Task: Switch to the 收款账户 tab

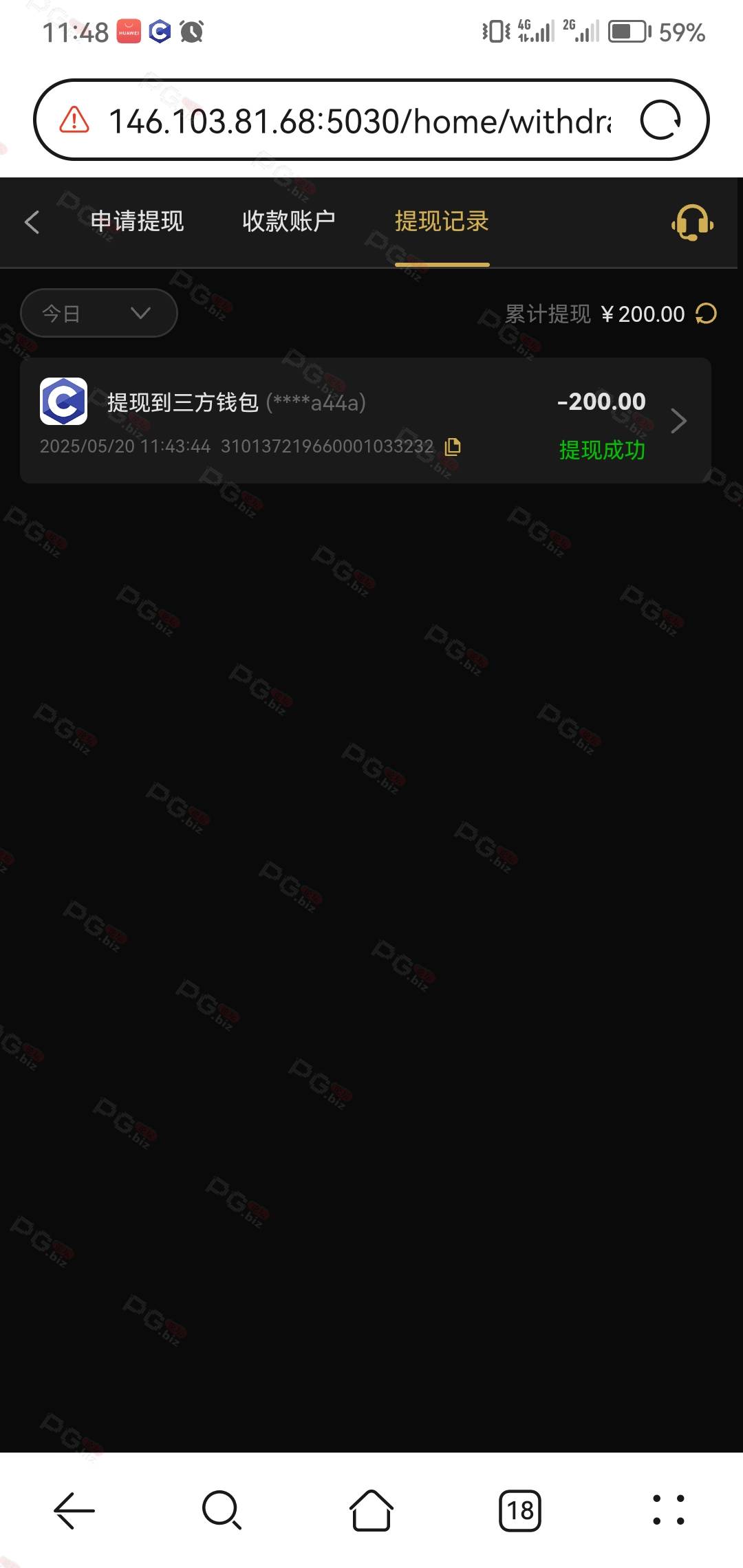Action: (289, 221)
